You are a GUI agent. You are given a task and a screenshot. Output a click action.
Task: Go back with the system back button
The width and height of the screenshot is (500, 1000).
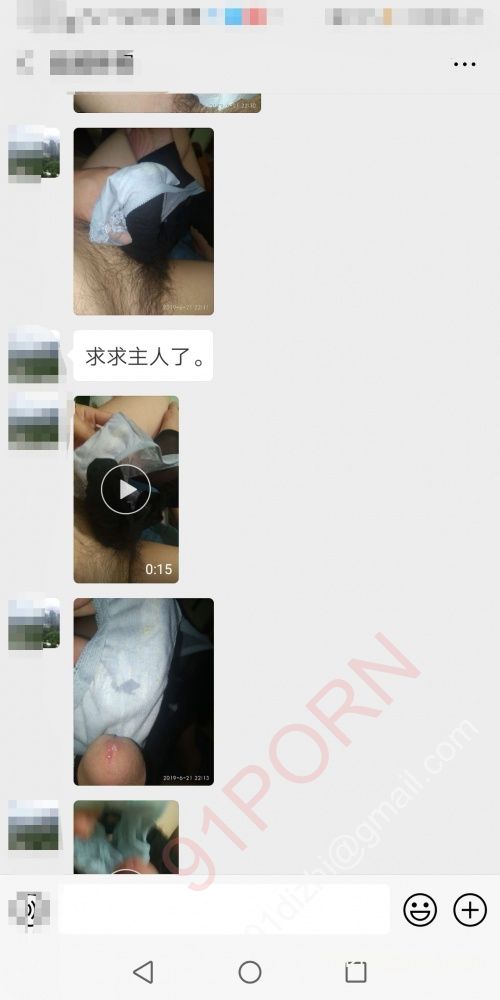tap(143, 972)
